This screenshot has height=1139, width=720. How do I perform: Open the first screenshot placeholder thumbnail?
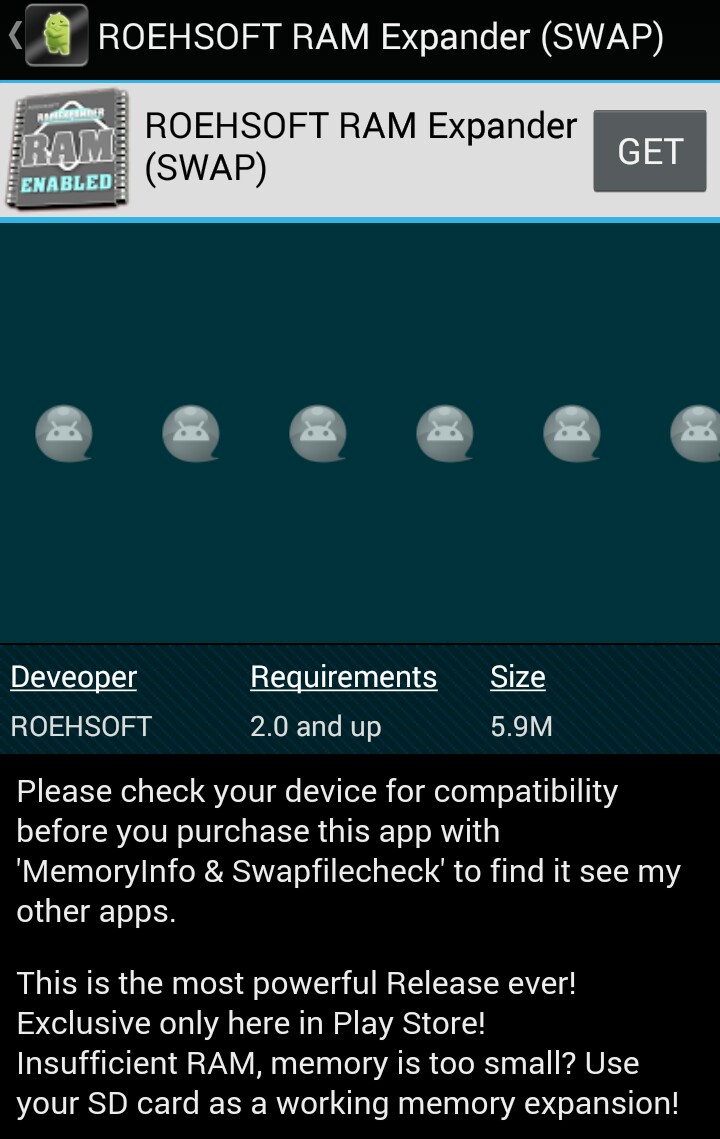tap(64, 433)
